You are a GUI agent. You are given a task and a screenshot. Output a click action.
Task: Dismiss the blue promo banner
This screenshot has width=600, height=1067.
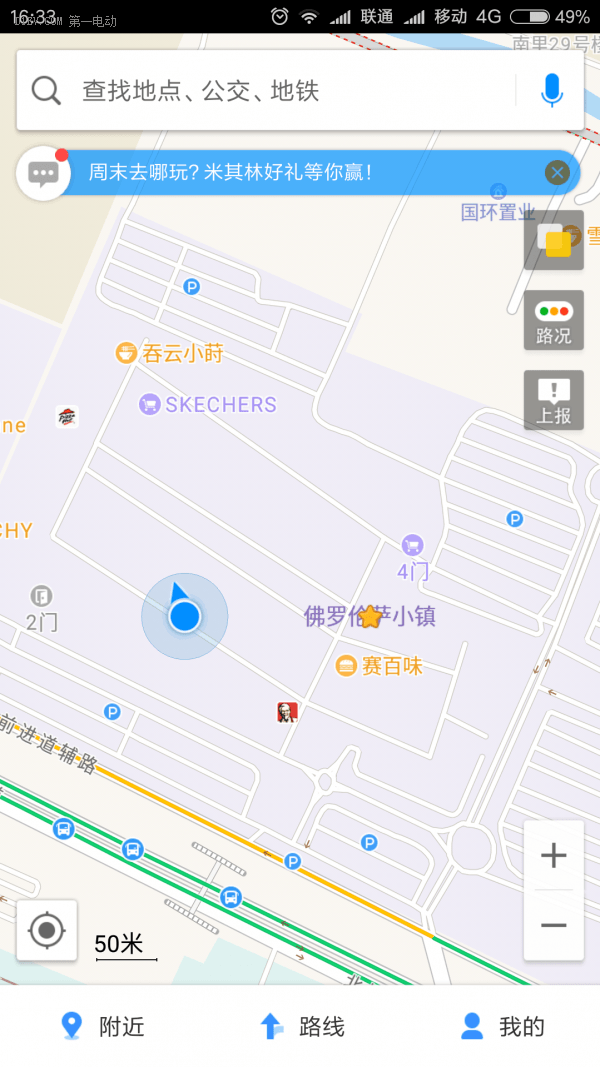click(557, 172)
